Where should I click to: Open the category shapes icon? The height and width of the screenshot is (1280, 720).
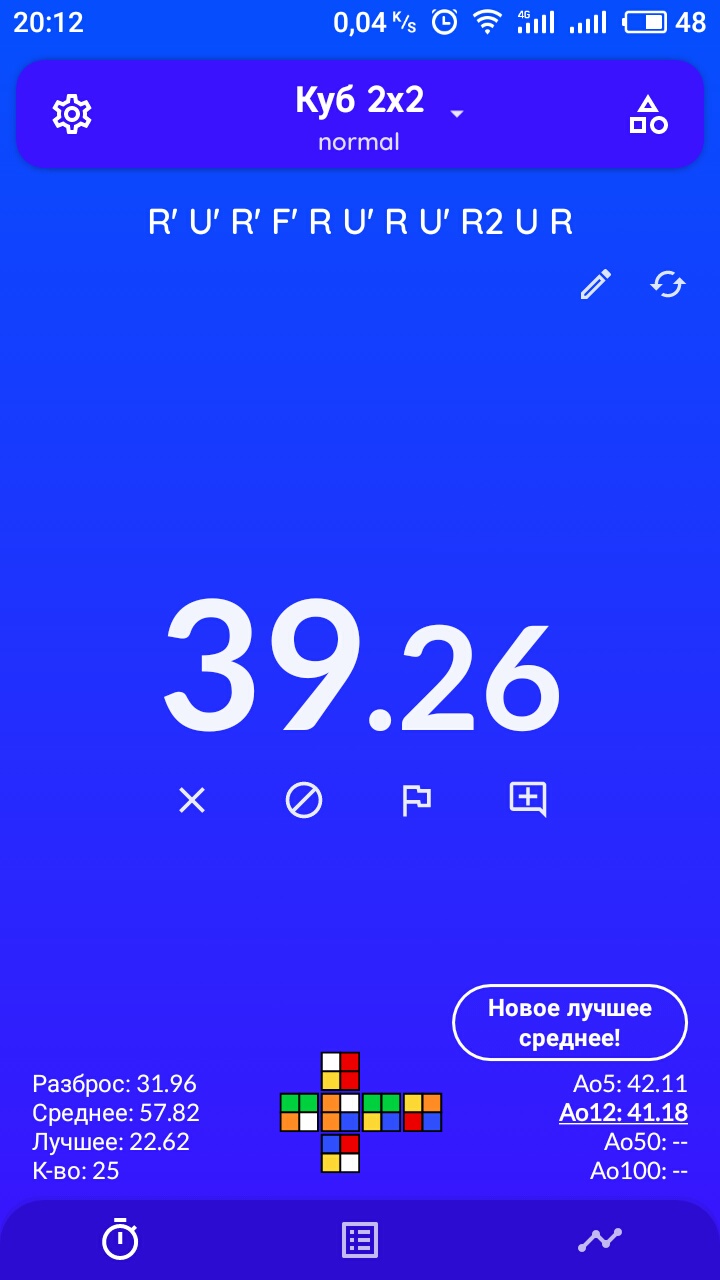coord(648,114)
